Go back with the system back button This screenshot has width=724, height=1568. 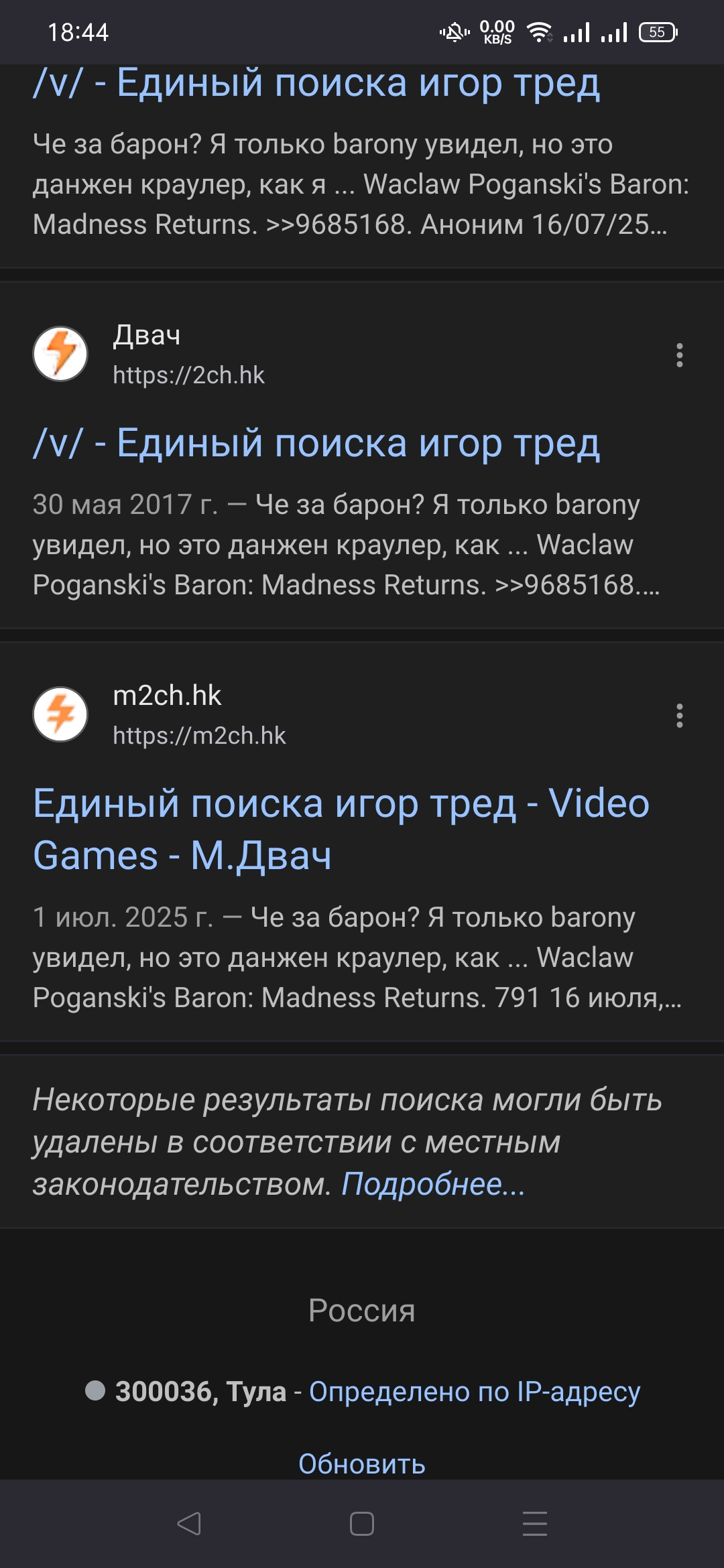(x=189, y=1524)
